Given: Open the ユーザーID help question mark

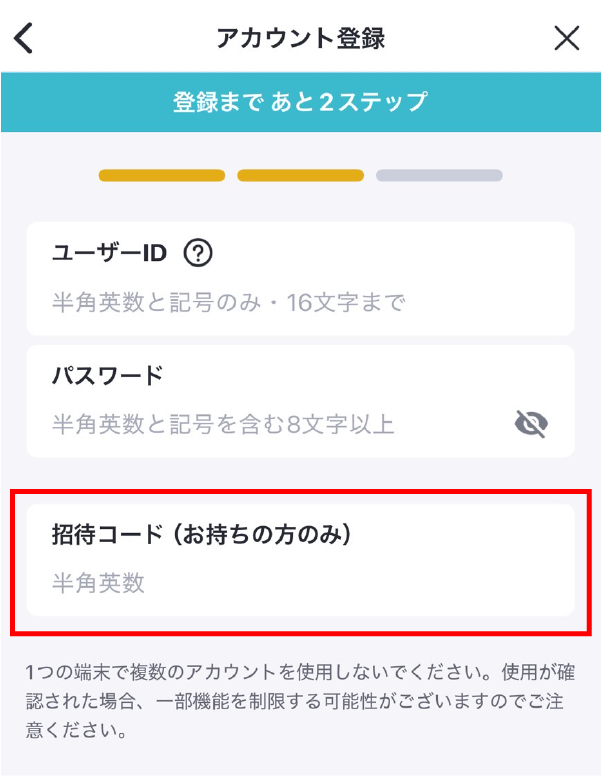Looking at the screenshot, I should [x=199, y=254].
